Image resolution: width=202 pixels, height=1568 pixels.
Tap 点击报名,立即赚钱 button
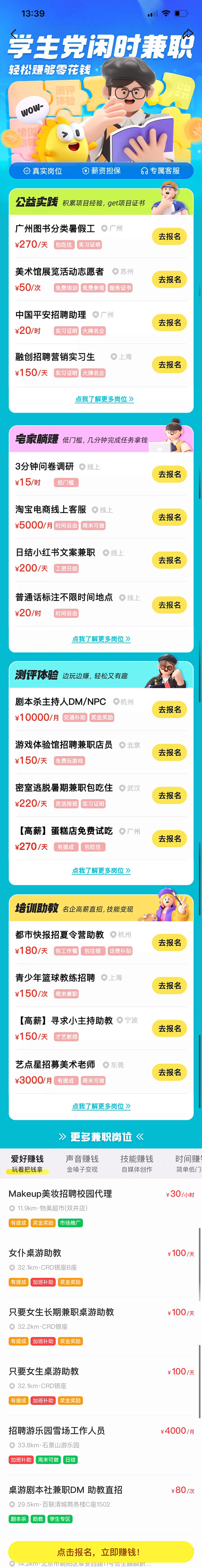101,1551
